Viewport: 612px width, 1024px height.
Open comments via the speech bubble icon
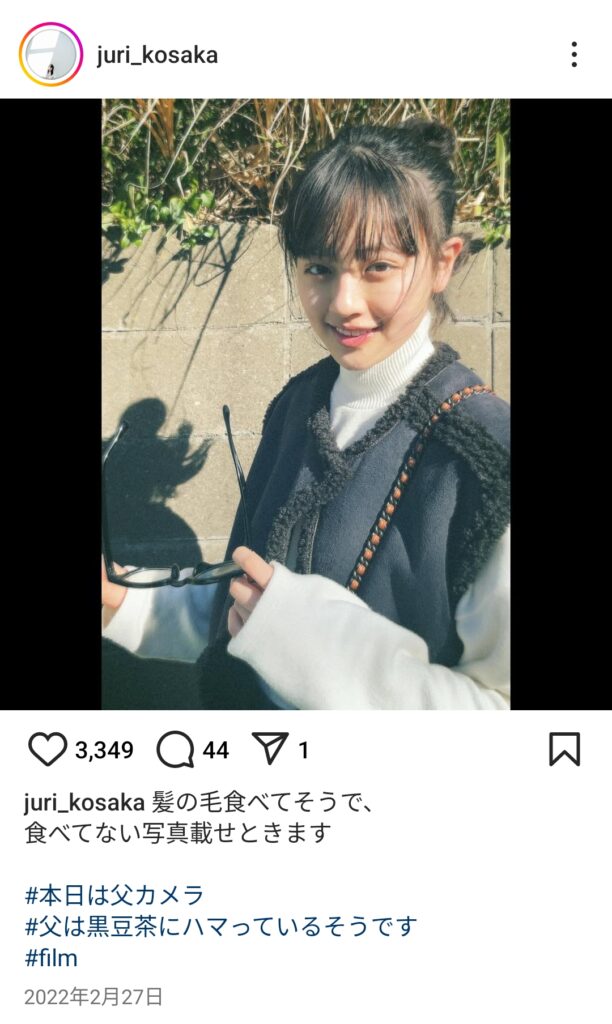(x=175, y=749)
